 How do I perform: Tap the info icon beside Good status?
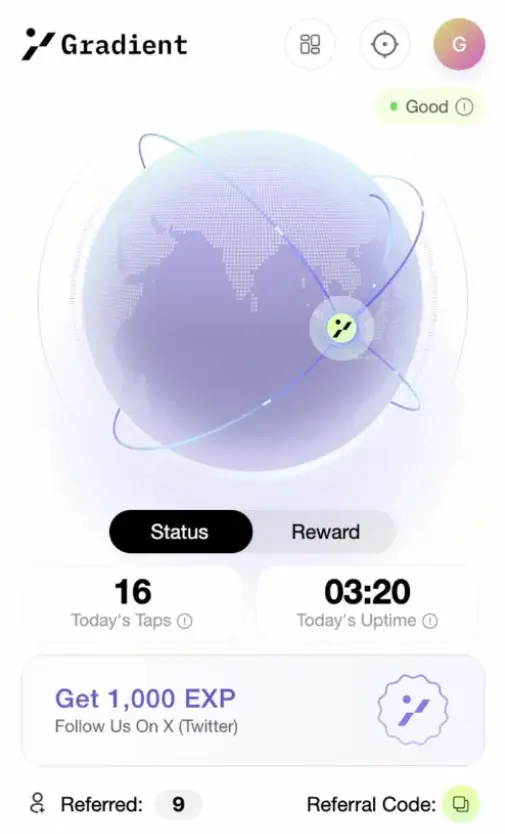click(464, 107)
